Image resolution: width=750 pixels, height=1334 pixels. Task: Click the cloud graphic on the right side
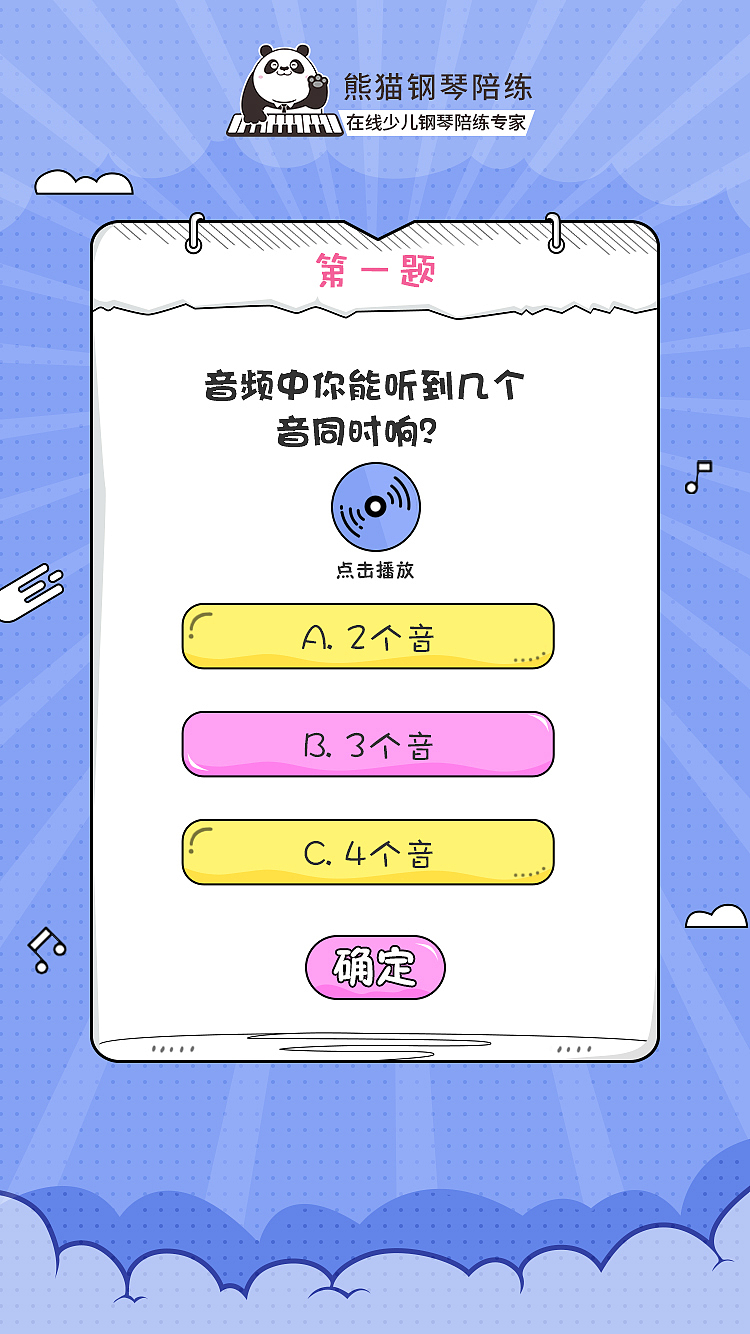pyautogui.click(x=714, y=918)
